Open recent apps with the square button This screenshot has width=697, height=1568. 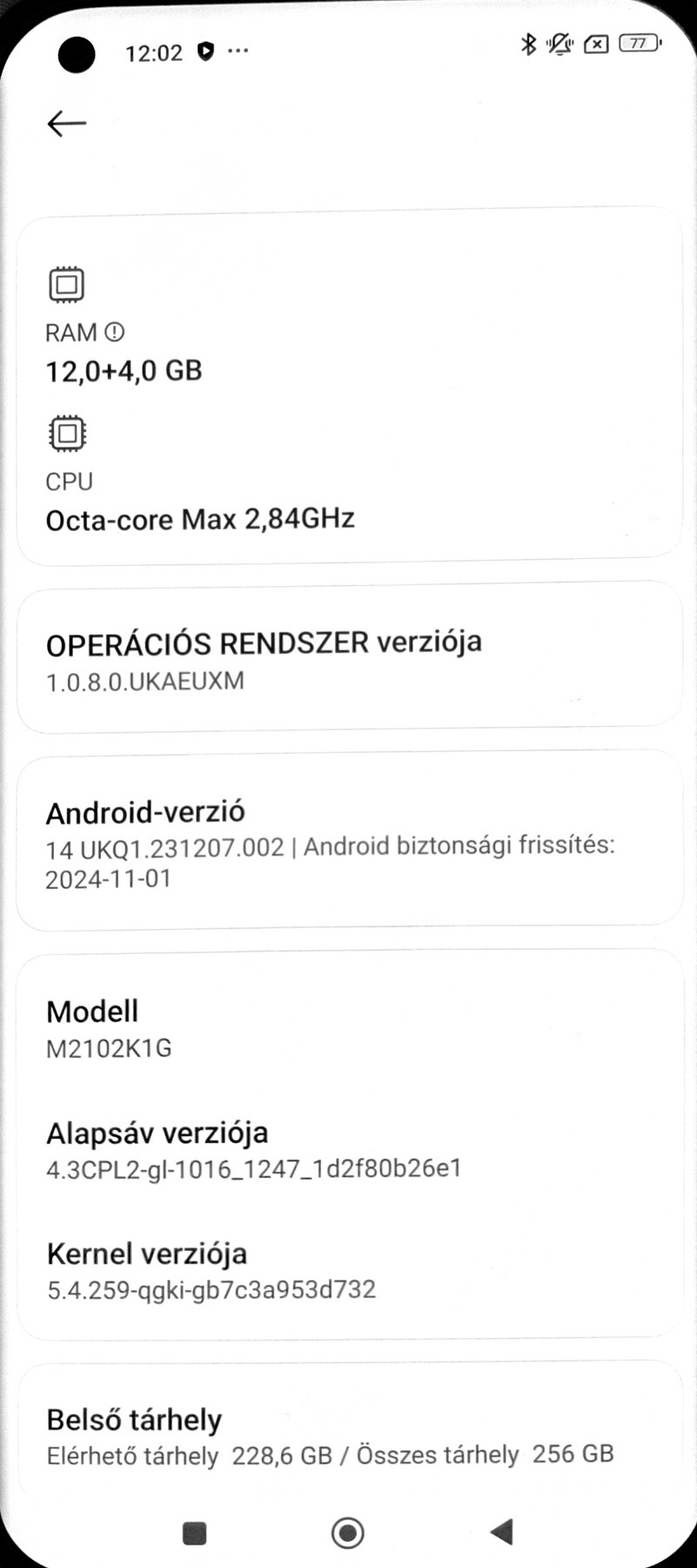(194, 1532)
